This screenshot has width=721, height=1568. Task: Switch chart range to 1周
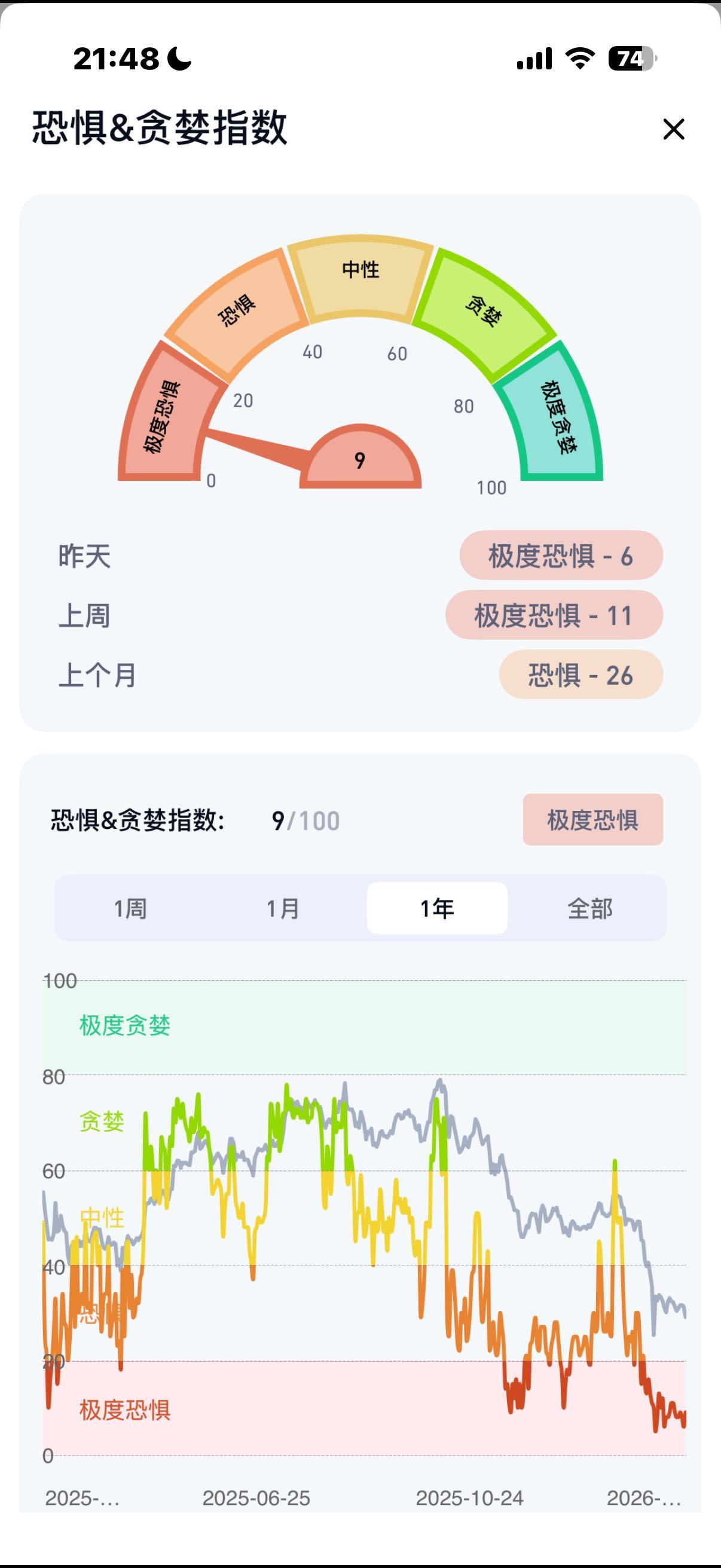(130, 908)
